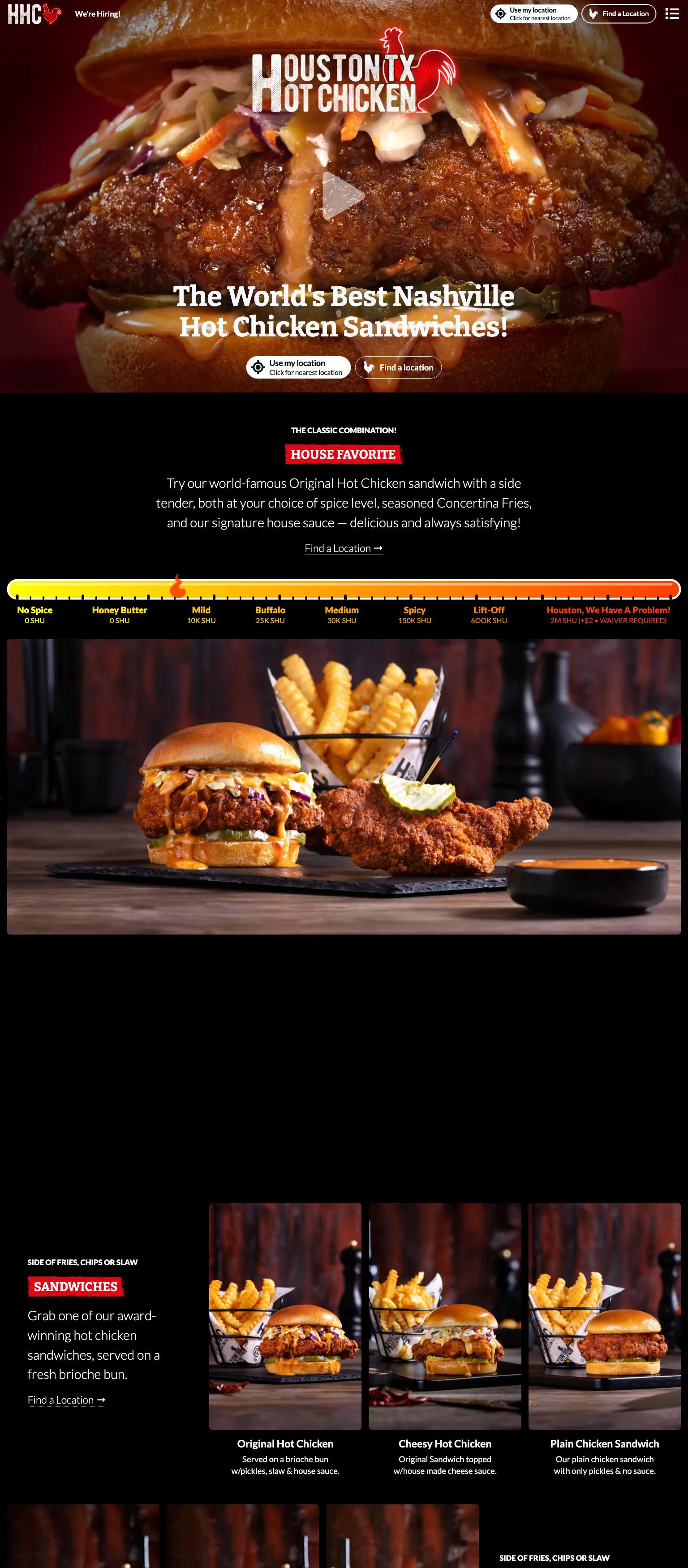This screenshot has height=1568, width=688.
Task: Click the top-right Find a Location button
Action: click(x=618, y=13)
